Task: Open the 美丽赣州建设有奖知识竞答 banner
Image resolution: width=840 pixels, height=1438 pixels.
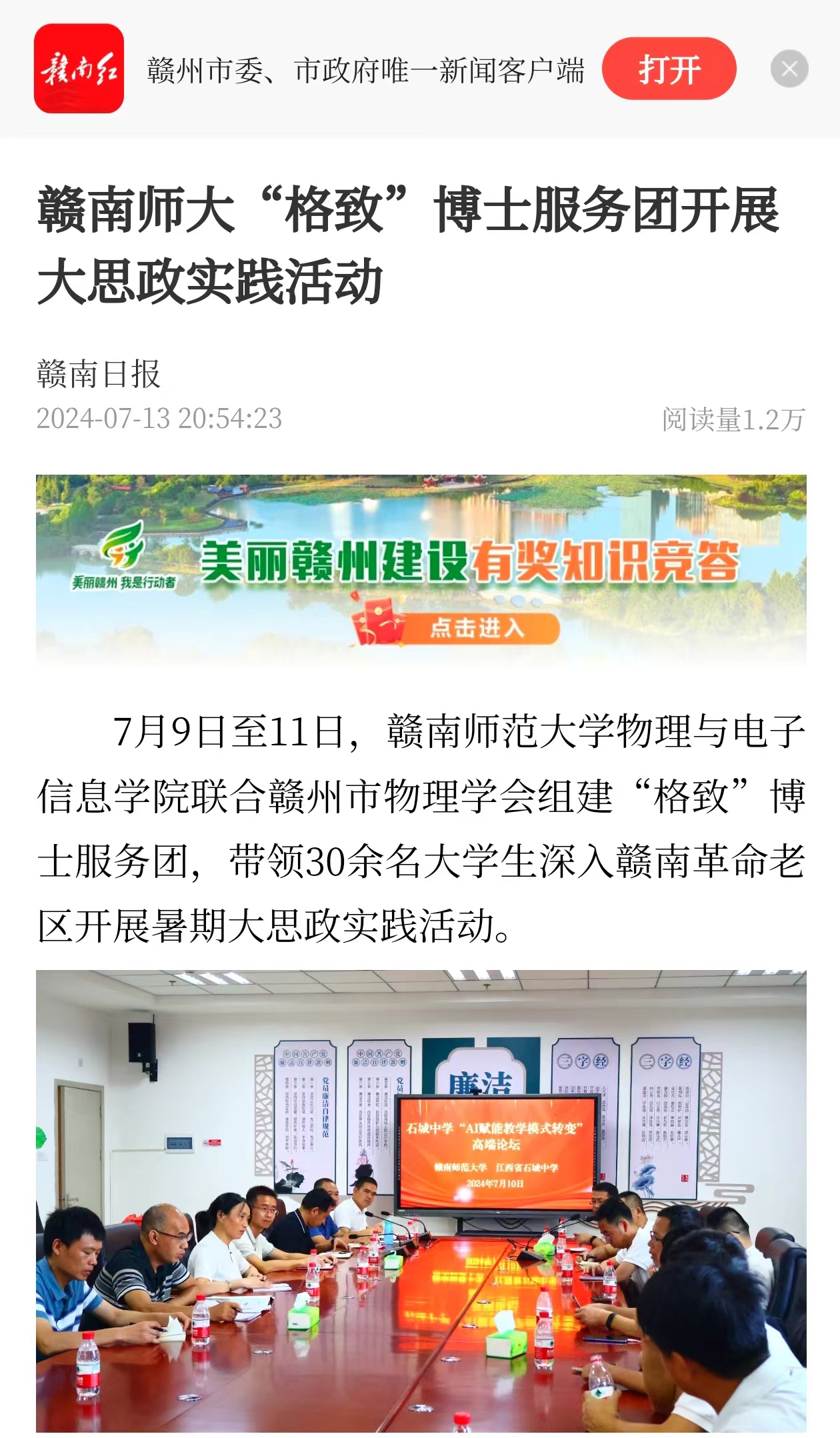Action: point(421,569)
